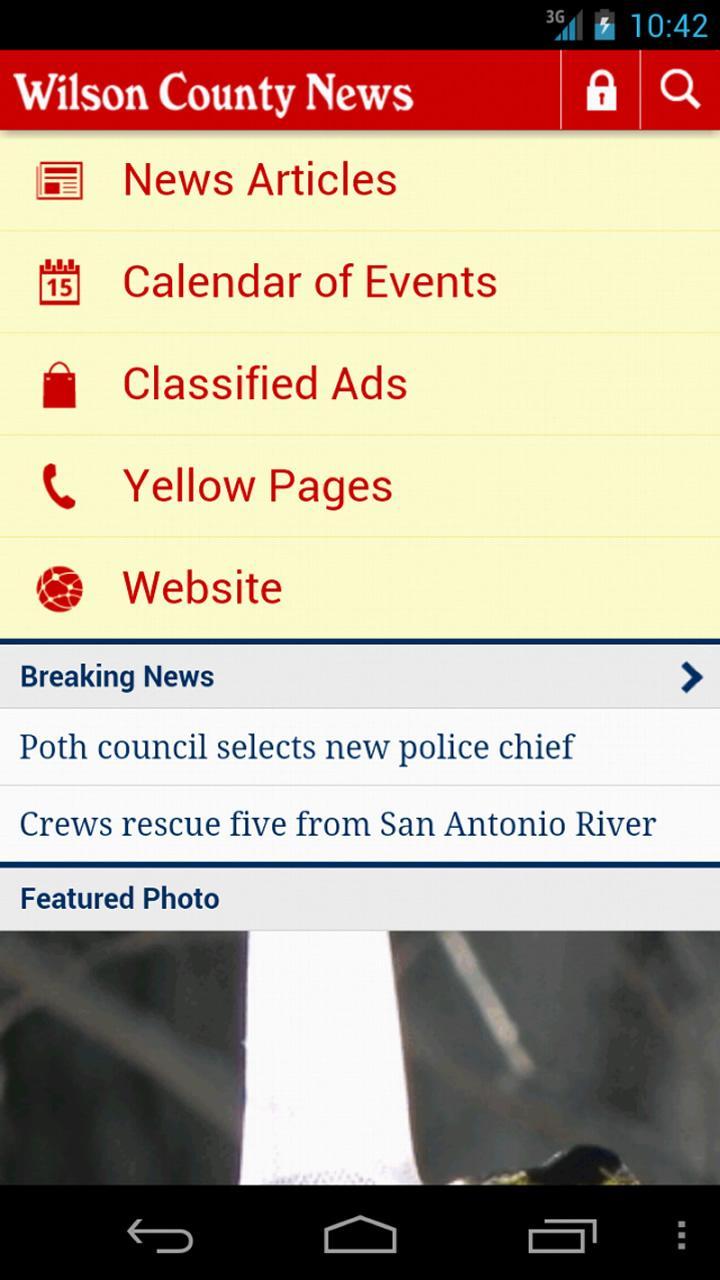Tap the chevron next to Breaking News
Screen dimensions: 720x1280
coord(691,677)
